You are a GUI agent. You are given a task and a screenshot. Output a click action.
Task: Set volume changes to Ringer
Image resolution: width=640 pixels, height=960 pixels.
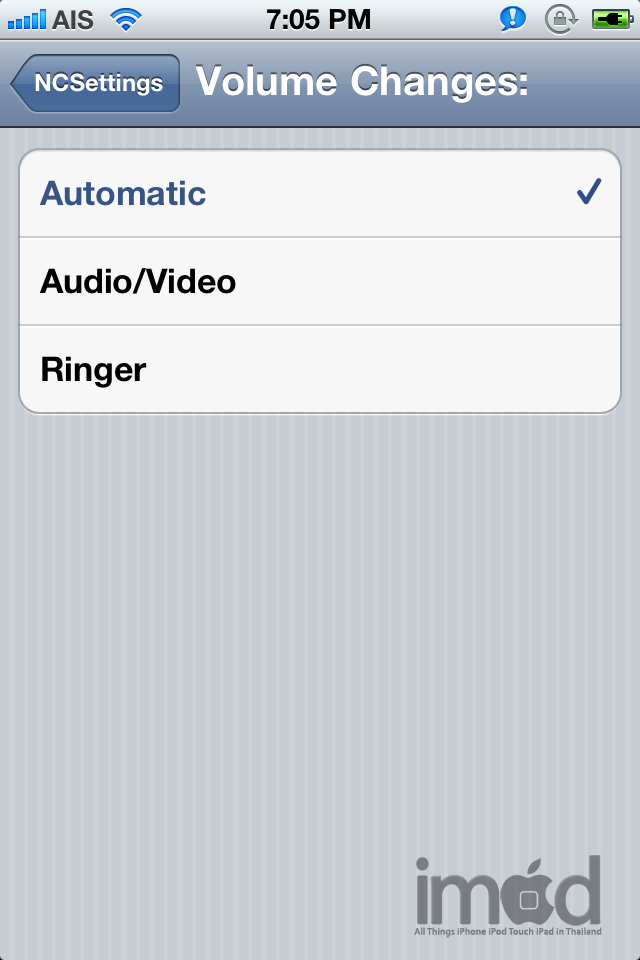pos(320,370)
